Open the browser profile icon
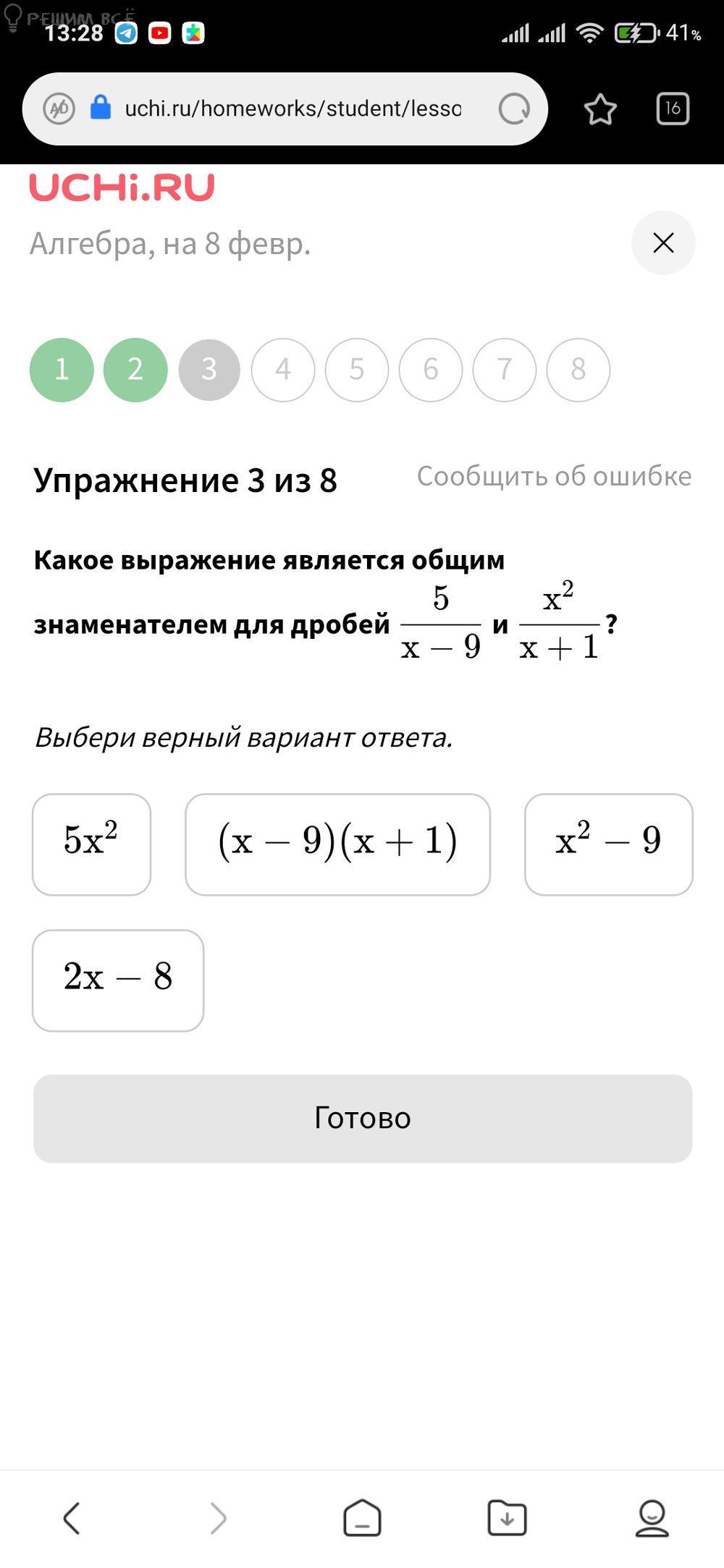Viewport: 724px width, 1568px height. (x=652, y=1517)
